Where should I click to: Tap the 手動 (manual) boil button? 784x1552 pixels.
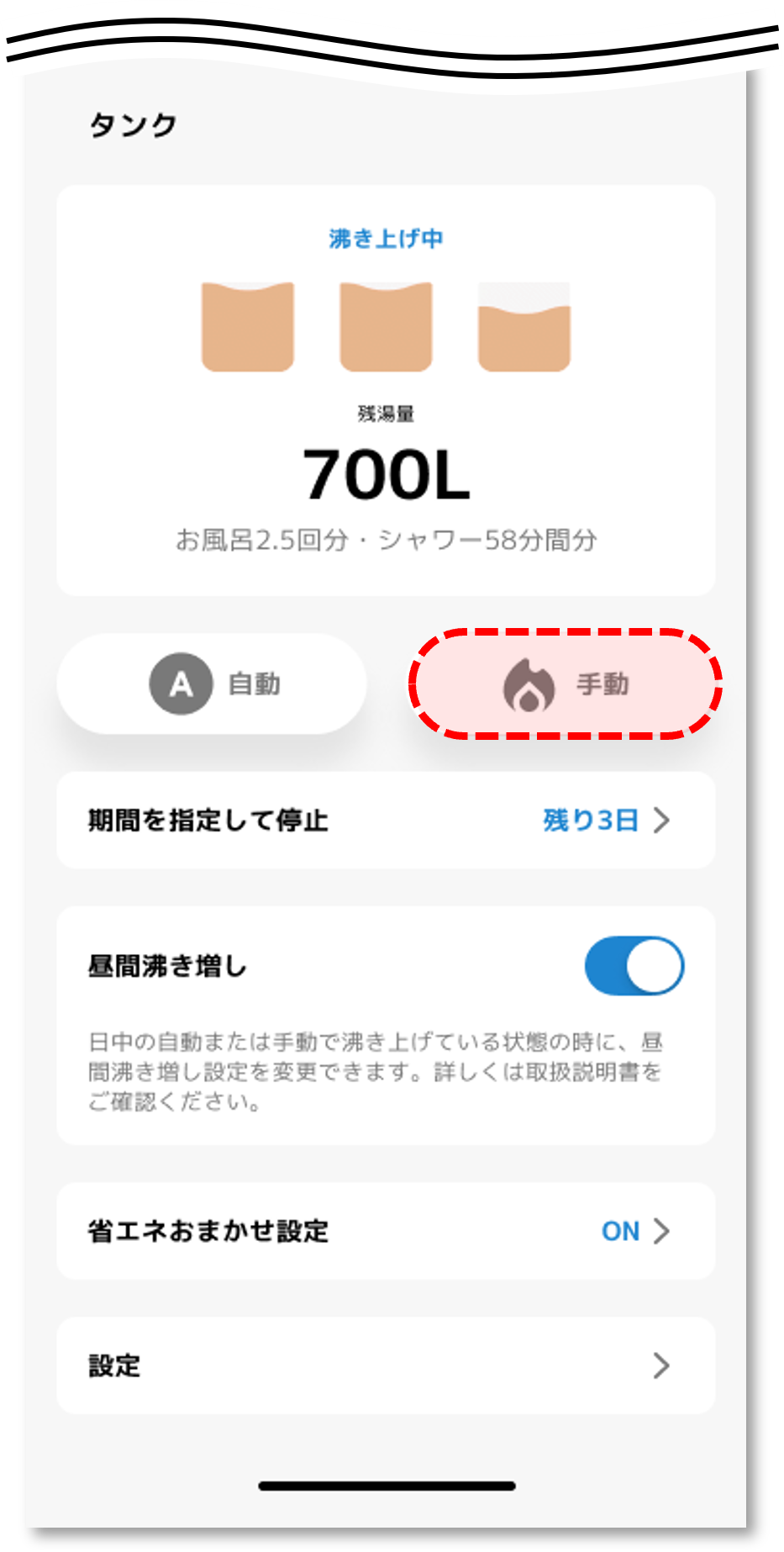pos(566,684)
